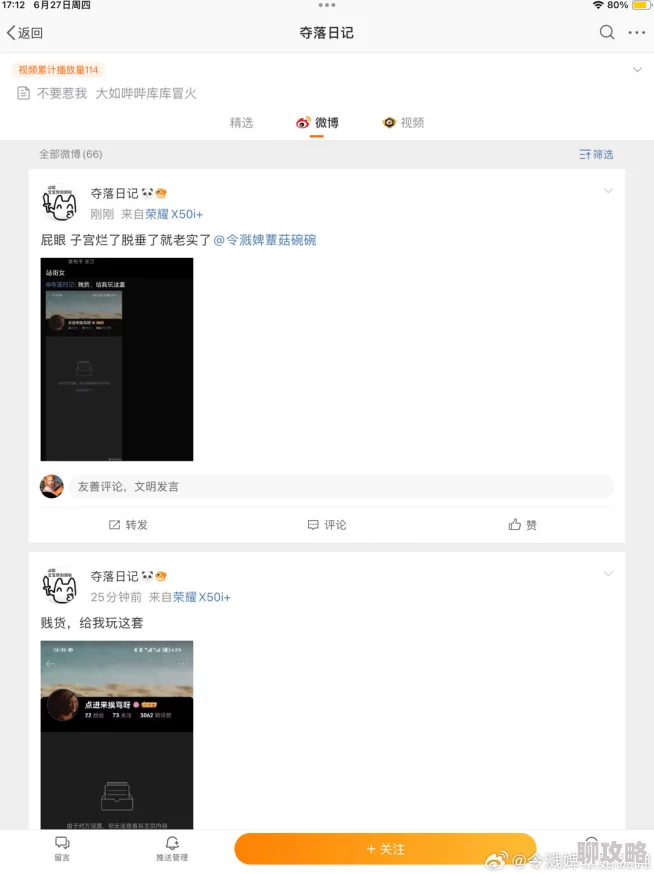Open 留言 at the bottom bar
Screen dimensions: 654x874
[x=62, y=849]
